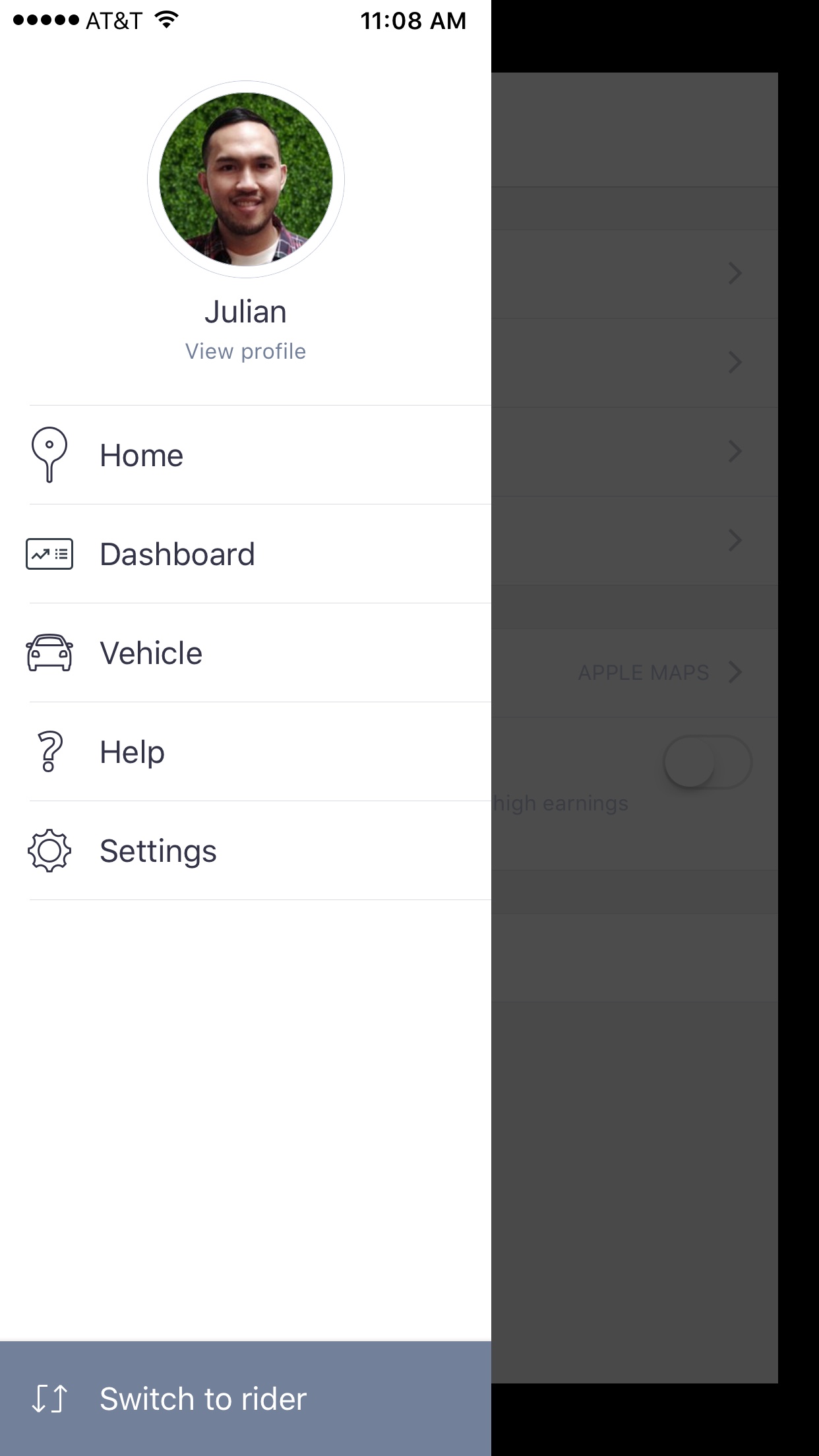Open the View profile link
The height and width of the screenshot is (1456, 819).
click(245, 351)
